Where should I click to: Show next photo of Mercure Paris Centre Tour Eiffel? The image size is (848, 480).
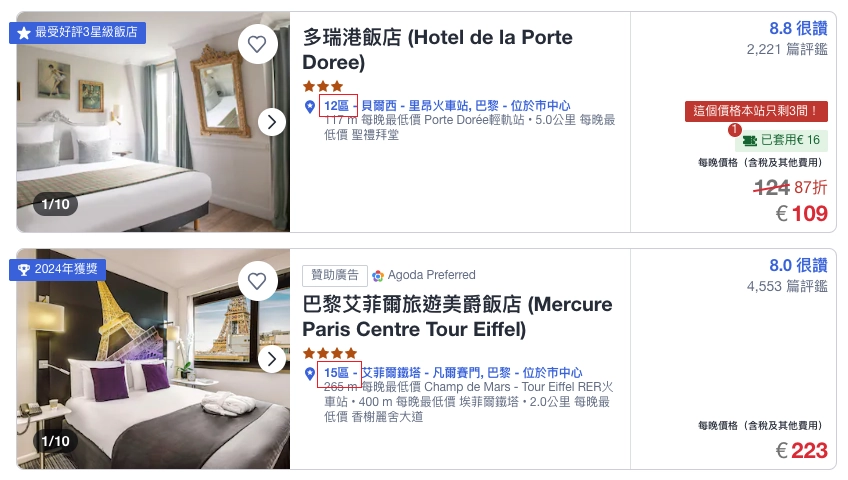[x=272, y=359]
